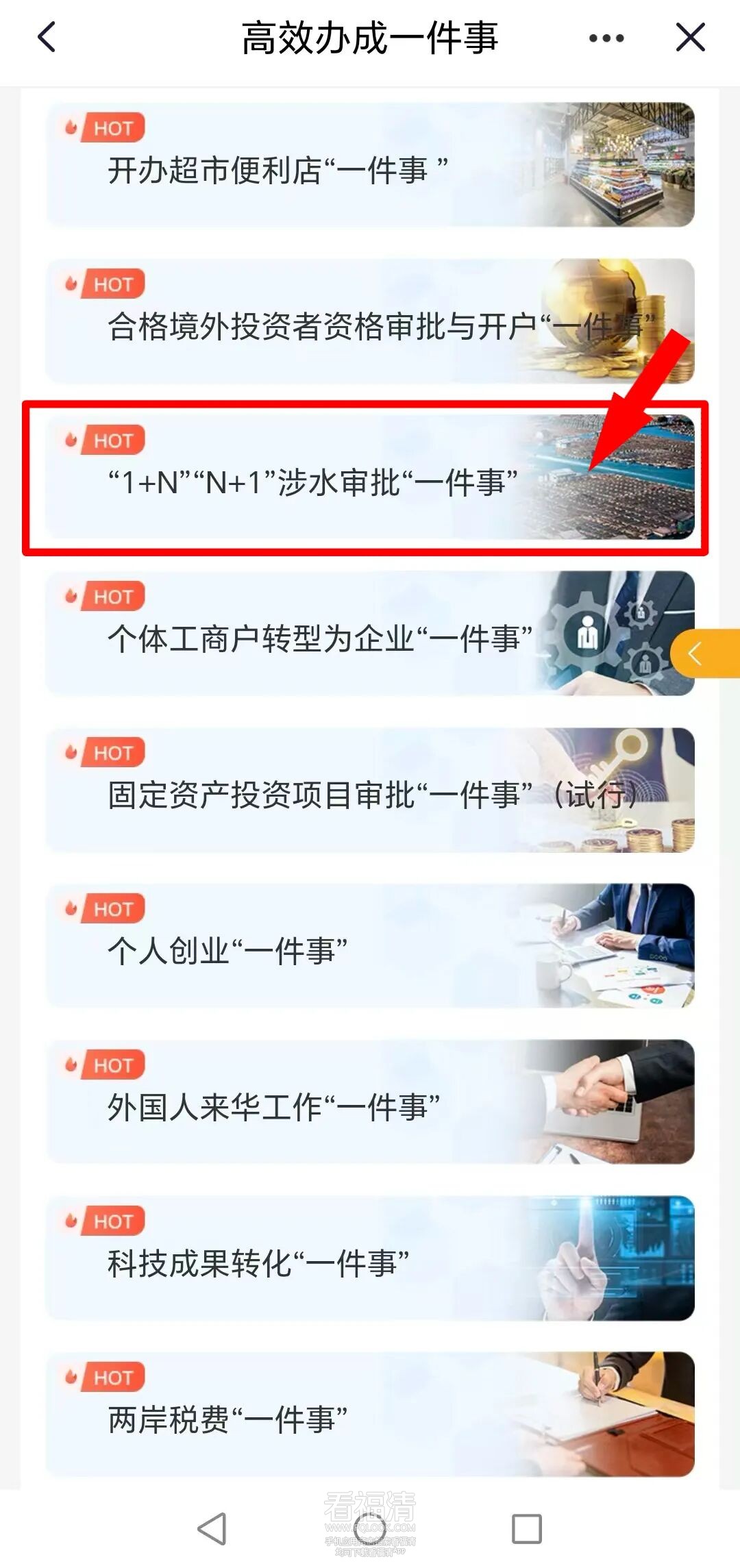The width and height of the screenshot is (740, 1568).
Task: View 个人创业“一件事” service
Action: pos(370,946)
